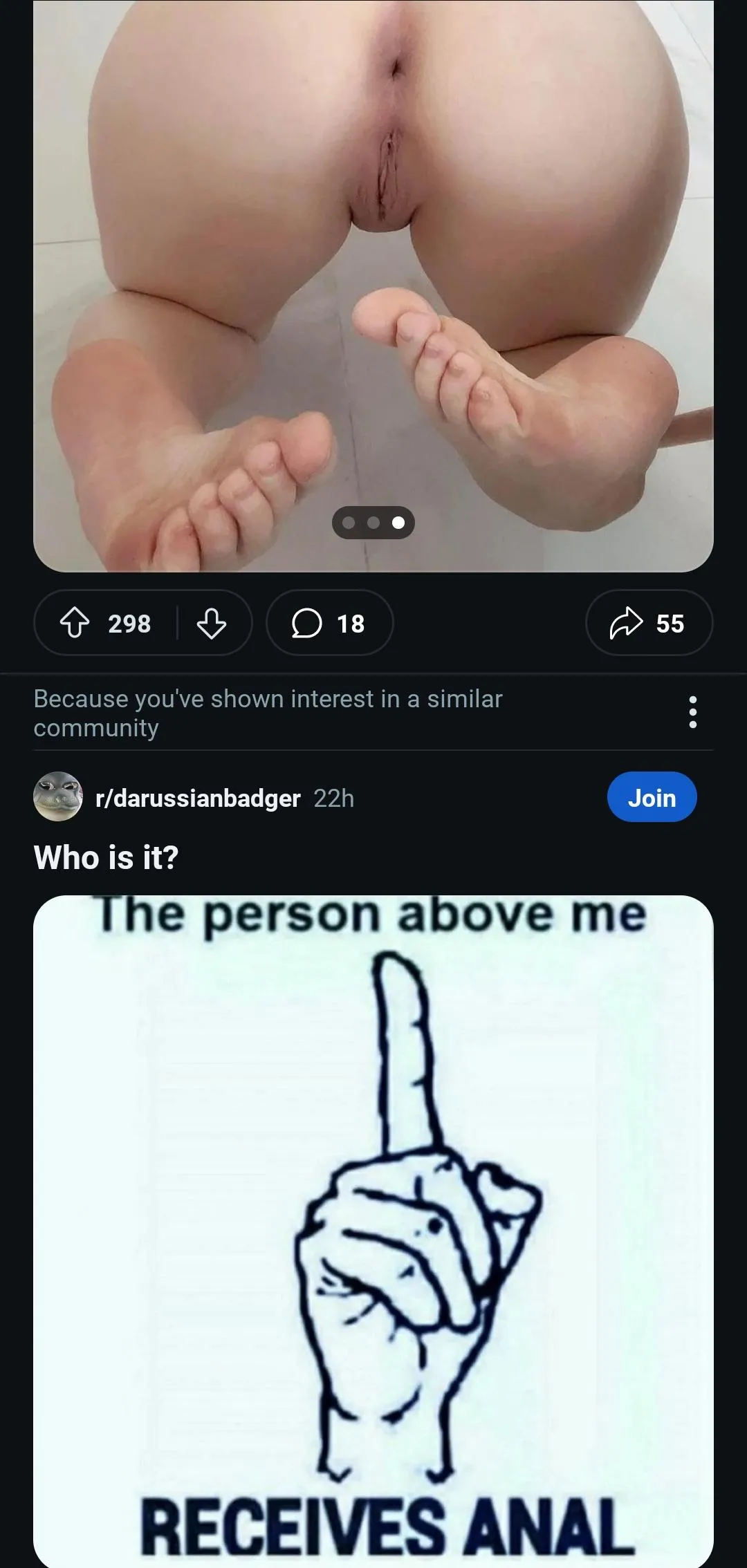Open the overflow menu for the recommended post
The height and width of the screenshot is (1568, 747).
[x=692, y=712]
